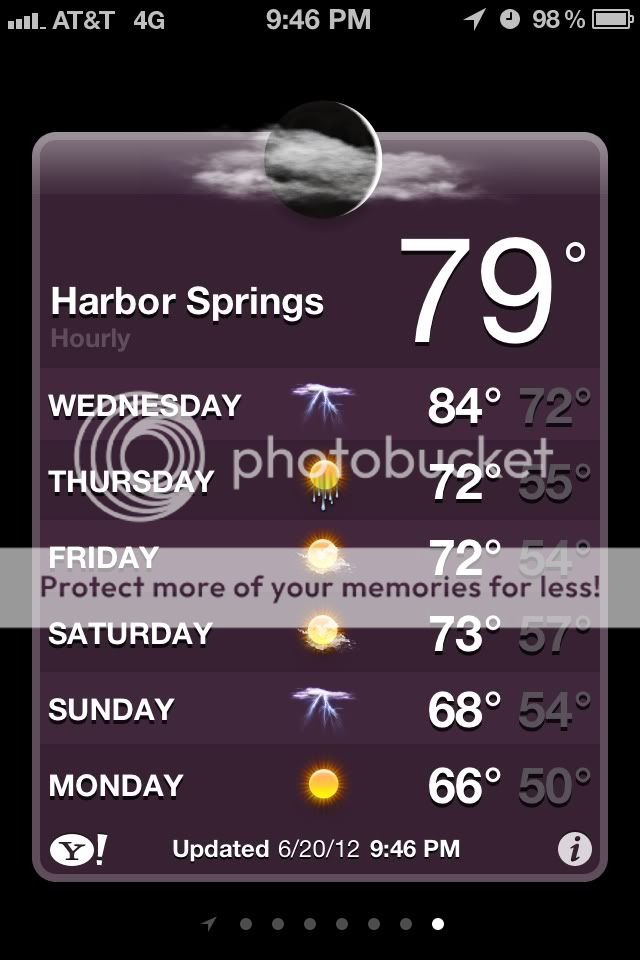Open the info settings button
The image size is (640, 960).
click(x=574, y=850)
